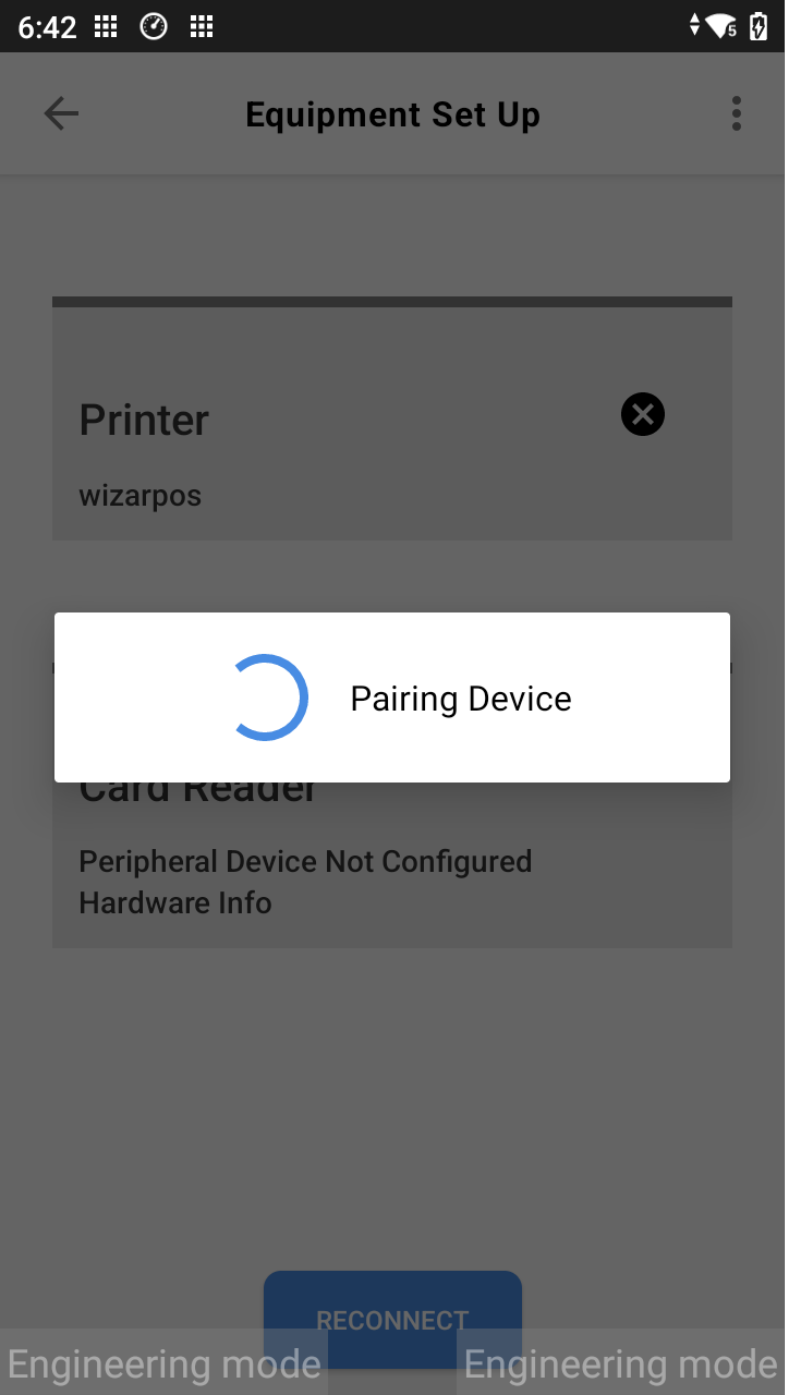Open the Printer card
Viewport: 786px width, 1395px height.
pos(330,440)
